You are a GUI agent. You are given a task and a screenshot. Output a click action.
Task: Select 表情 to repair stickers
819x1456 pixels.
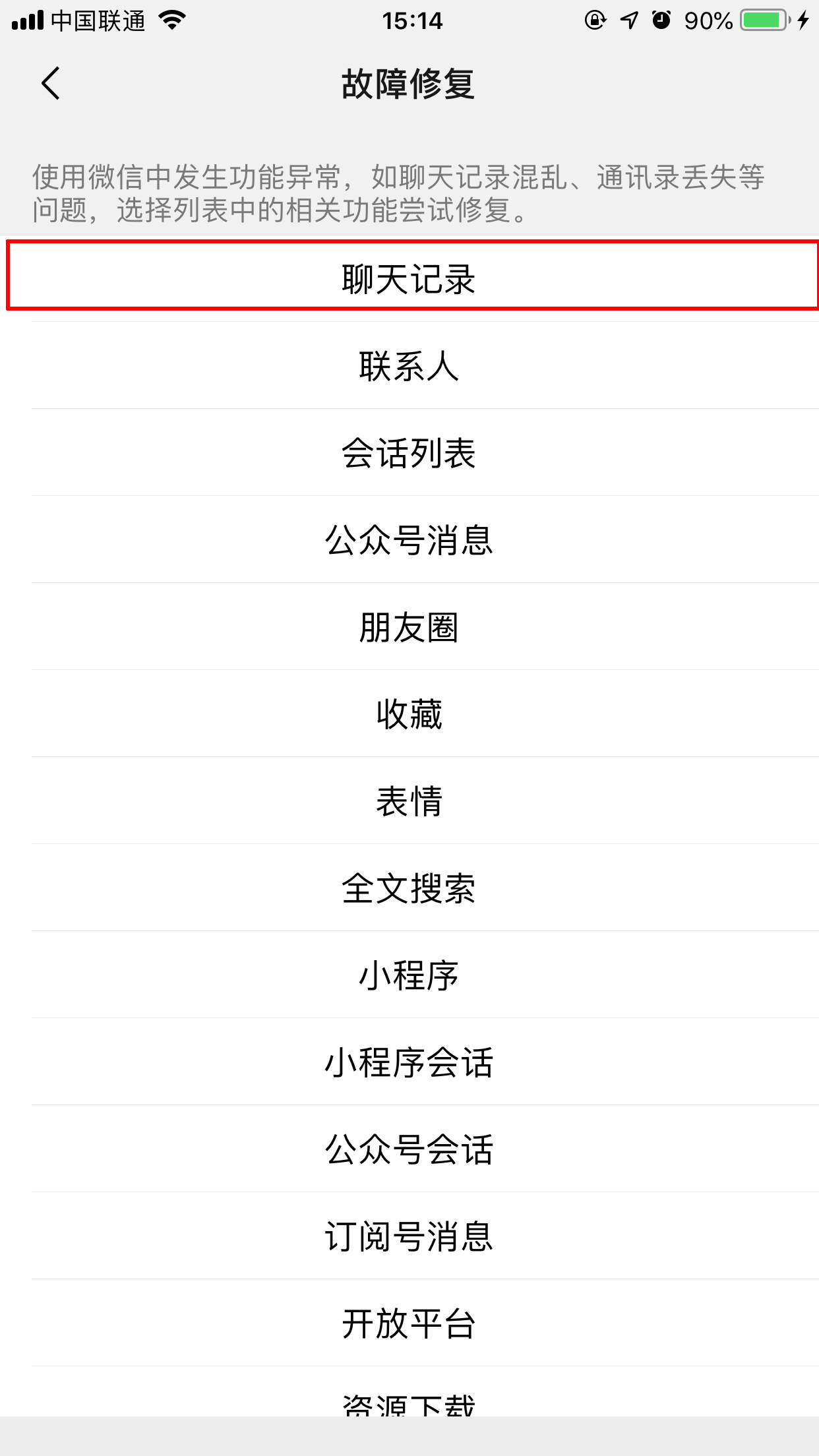point(409,801)
